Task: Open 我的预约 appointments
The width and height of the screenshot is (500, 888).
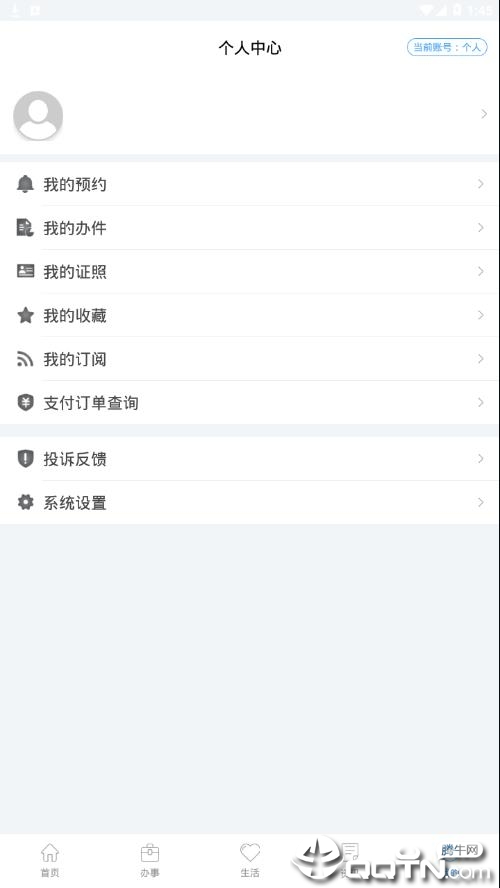Action: click(x=250, y=184)
